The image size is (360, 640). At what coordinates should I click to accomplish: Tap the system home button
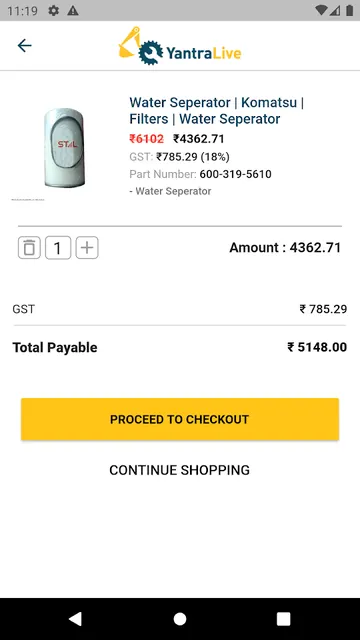point(180,619)
